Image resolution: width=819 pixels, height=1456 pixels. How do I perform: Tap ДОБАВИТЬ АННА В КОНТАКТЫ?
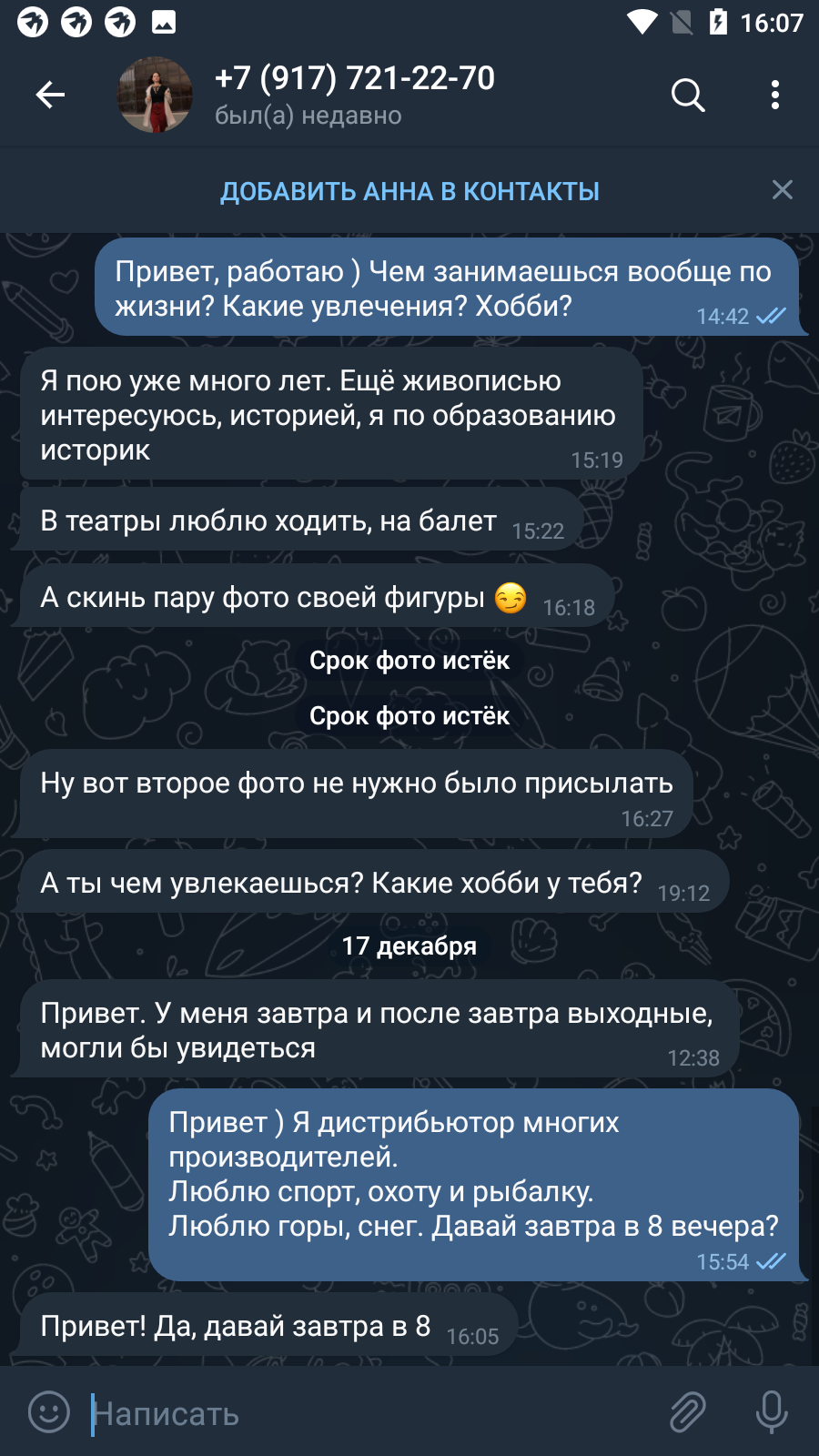coord(409,191)
